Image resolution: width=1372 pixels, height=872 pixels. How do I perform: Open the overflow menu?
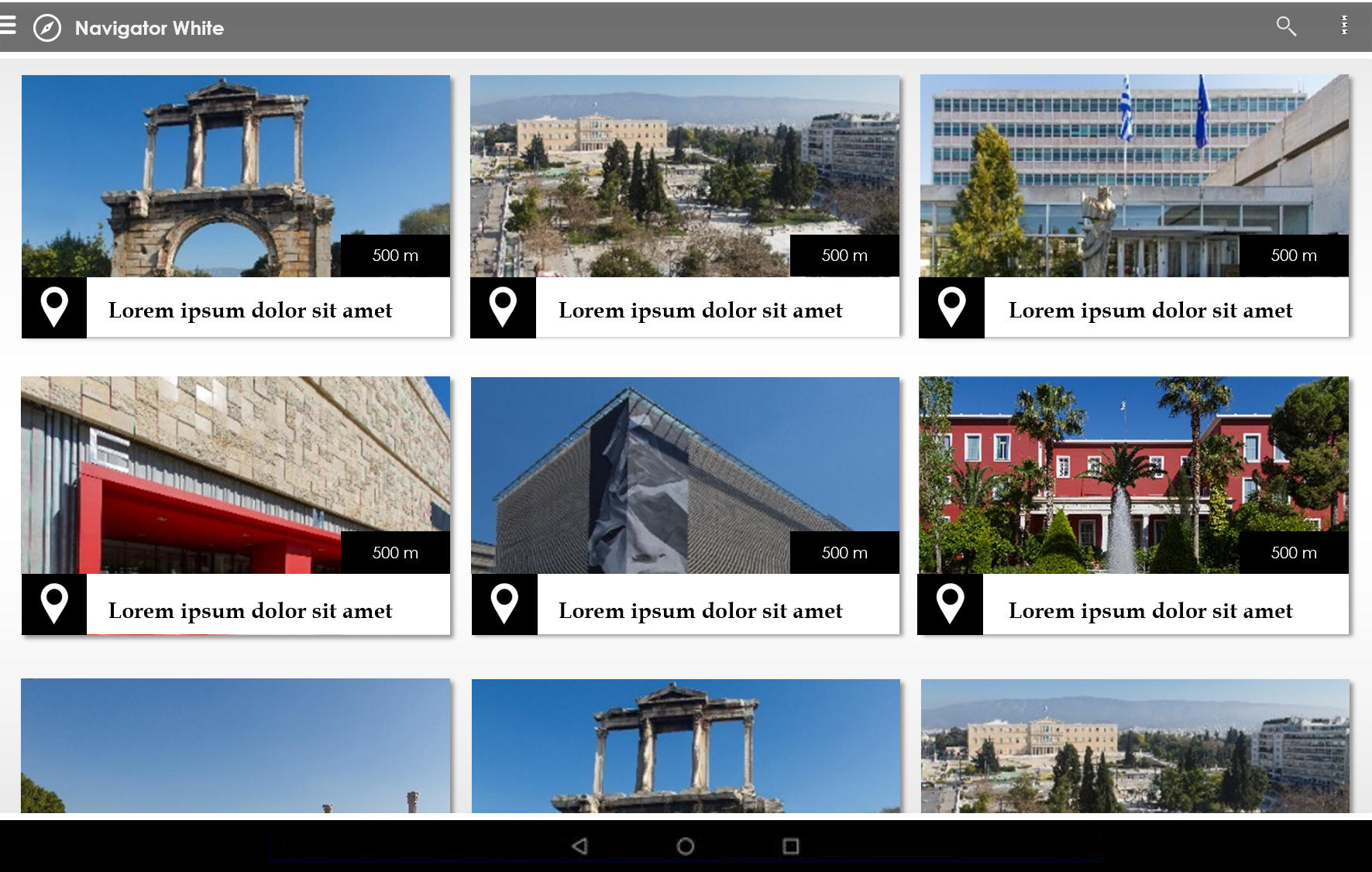click(x=1344, y=26)
